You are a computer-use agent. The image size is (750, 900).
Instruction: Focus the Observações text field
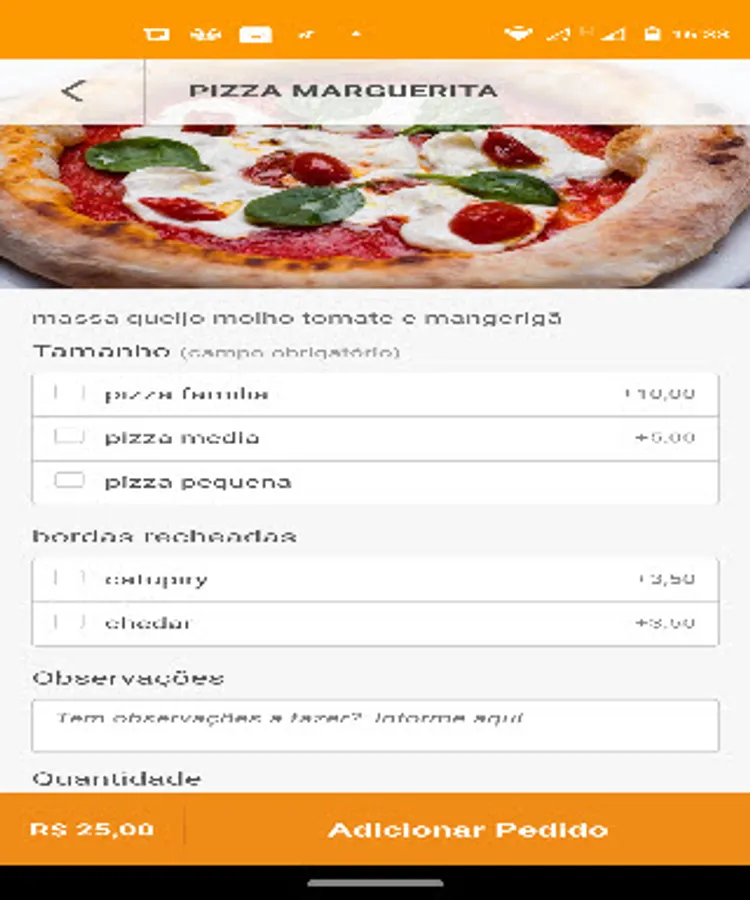pos(375,725)
